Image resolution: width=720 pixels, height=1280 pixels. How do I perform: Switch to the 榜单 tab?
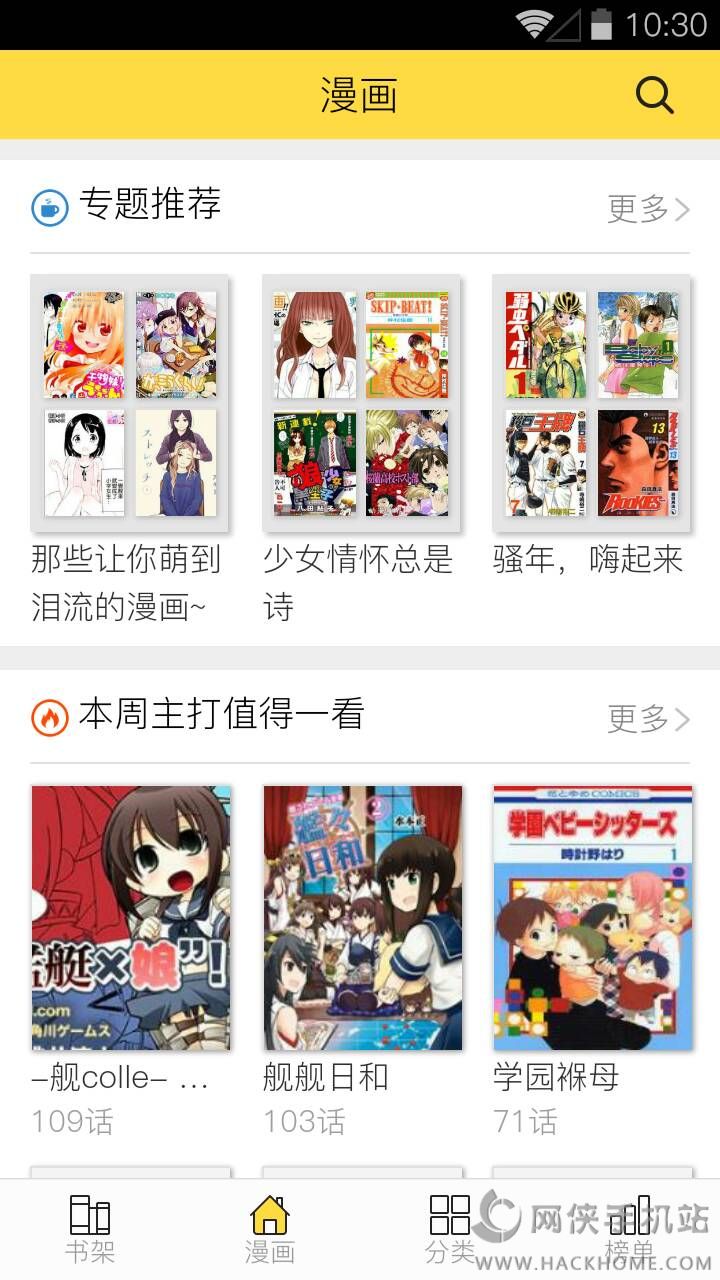tap(630, 1228)
